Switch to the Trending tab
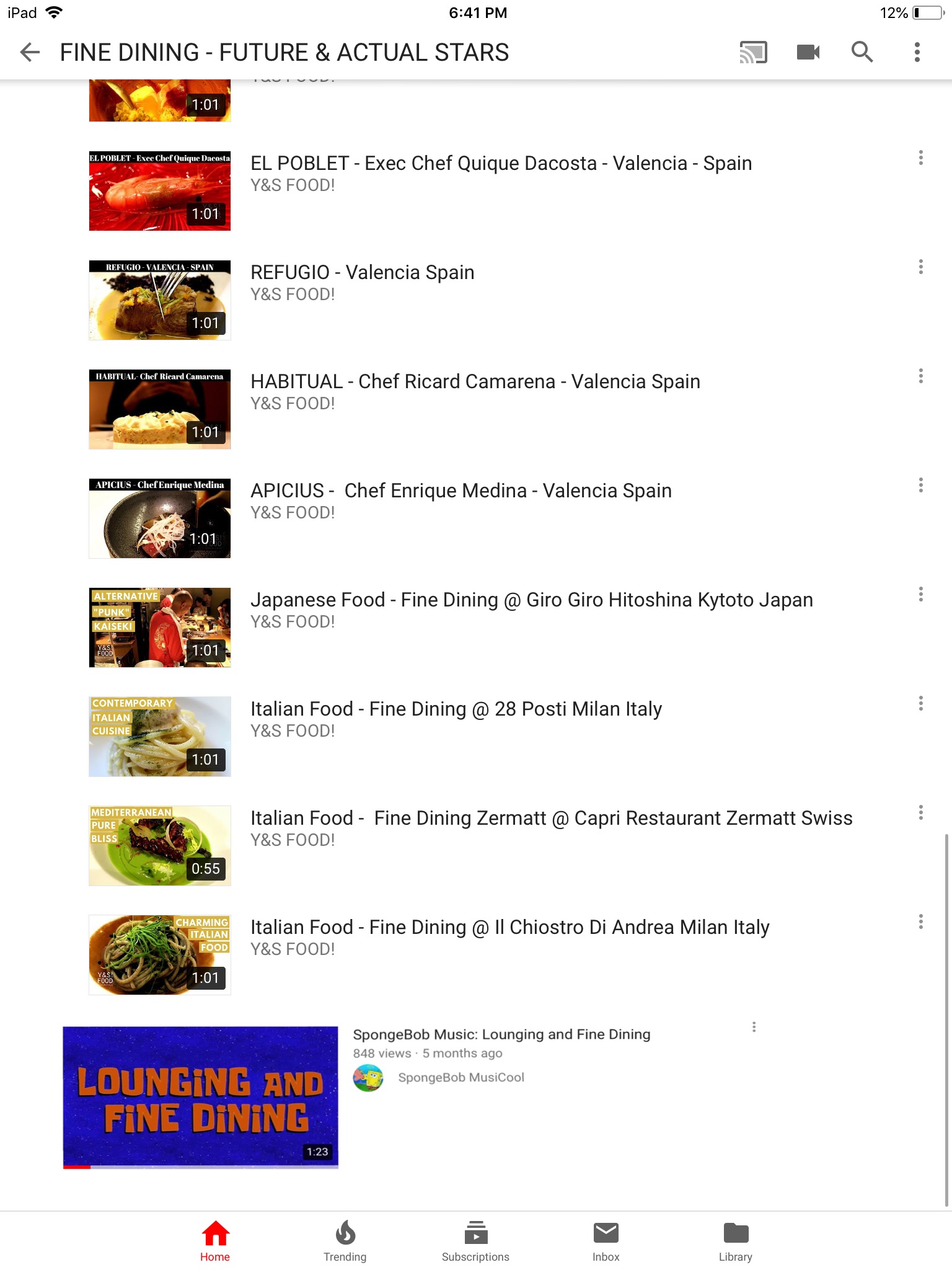Viewport: 952px width, 1270px height. coord(345,1240)
